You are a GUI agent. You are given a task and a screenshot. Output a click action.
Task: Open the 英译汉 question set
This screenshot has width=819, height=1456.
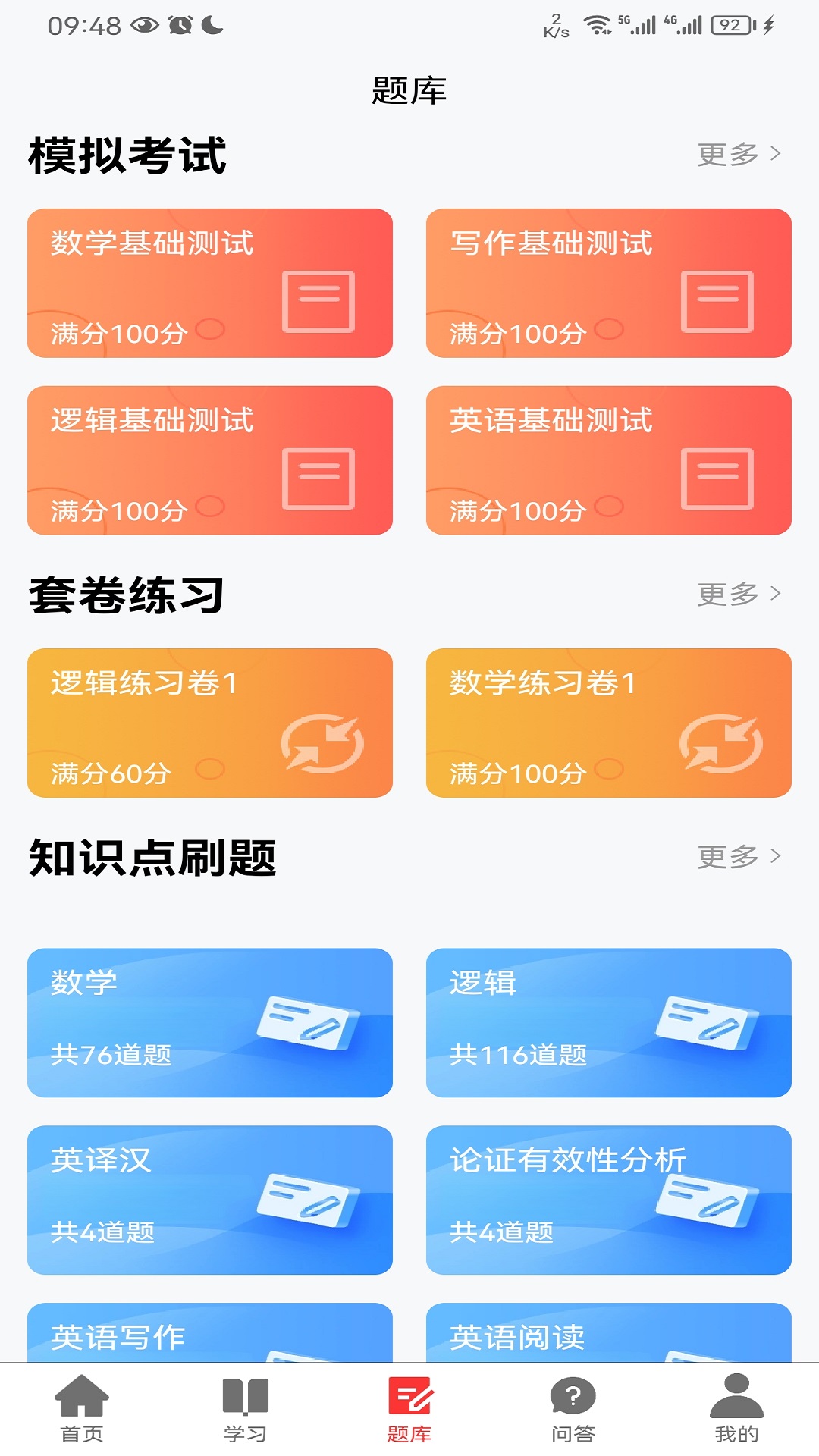(210, 1200)
